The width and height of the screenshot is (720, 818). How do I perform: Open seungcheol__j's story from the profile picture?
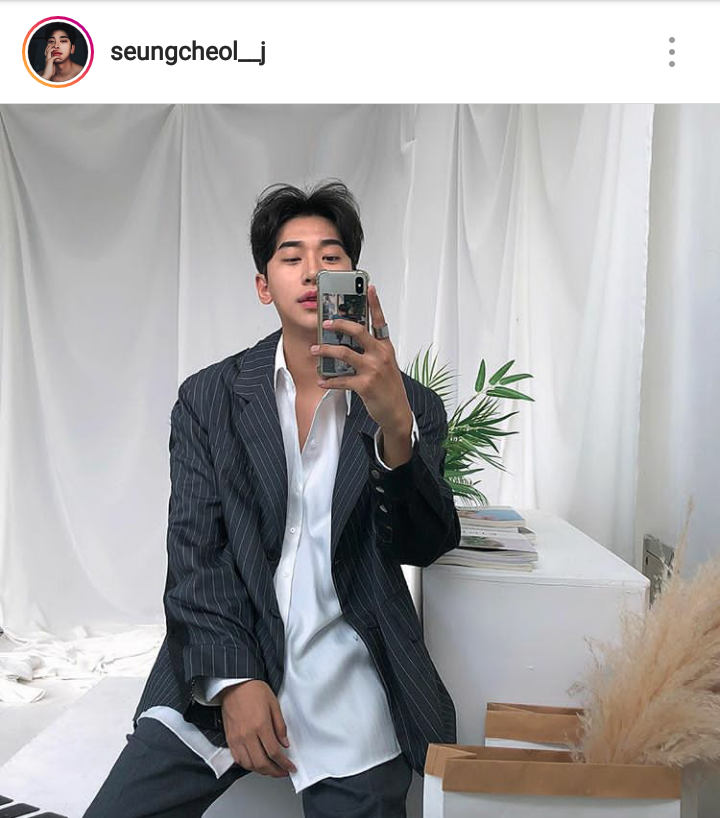point(58,52)
